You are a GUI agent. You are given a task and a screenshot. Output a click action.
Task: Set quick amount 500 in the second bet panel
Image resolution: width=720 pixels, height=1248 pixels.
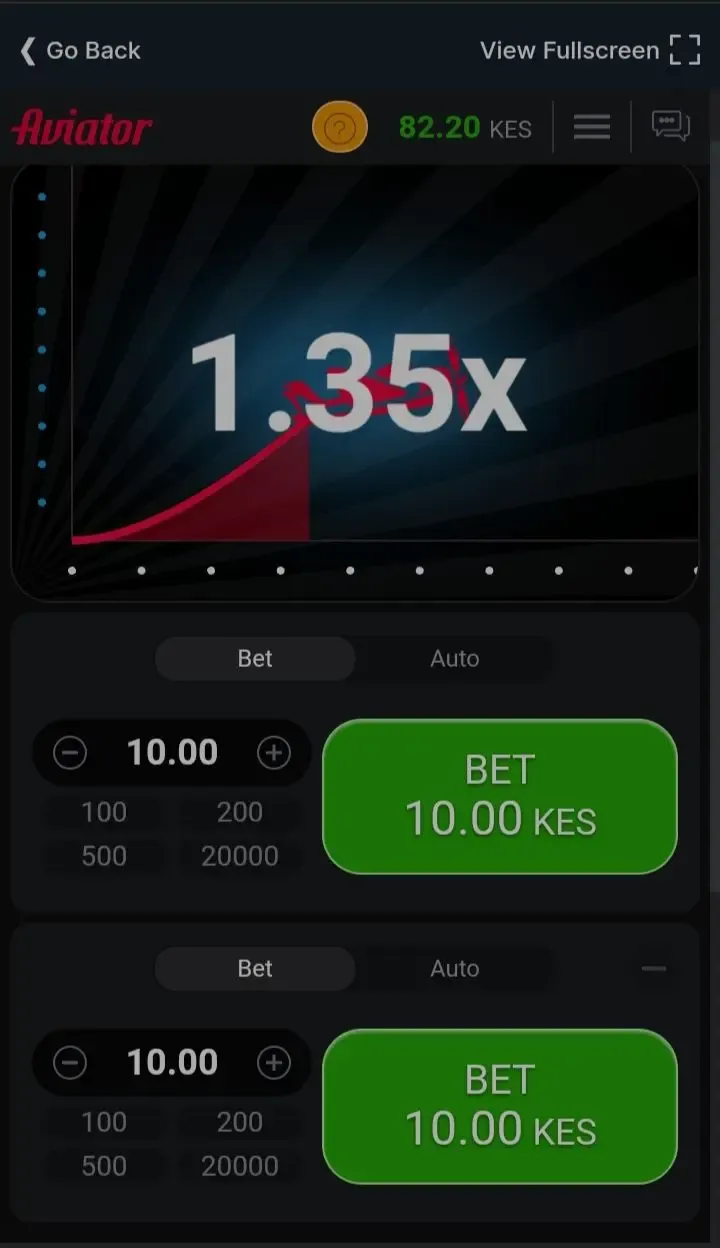(x=104, y=1166)
